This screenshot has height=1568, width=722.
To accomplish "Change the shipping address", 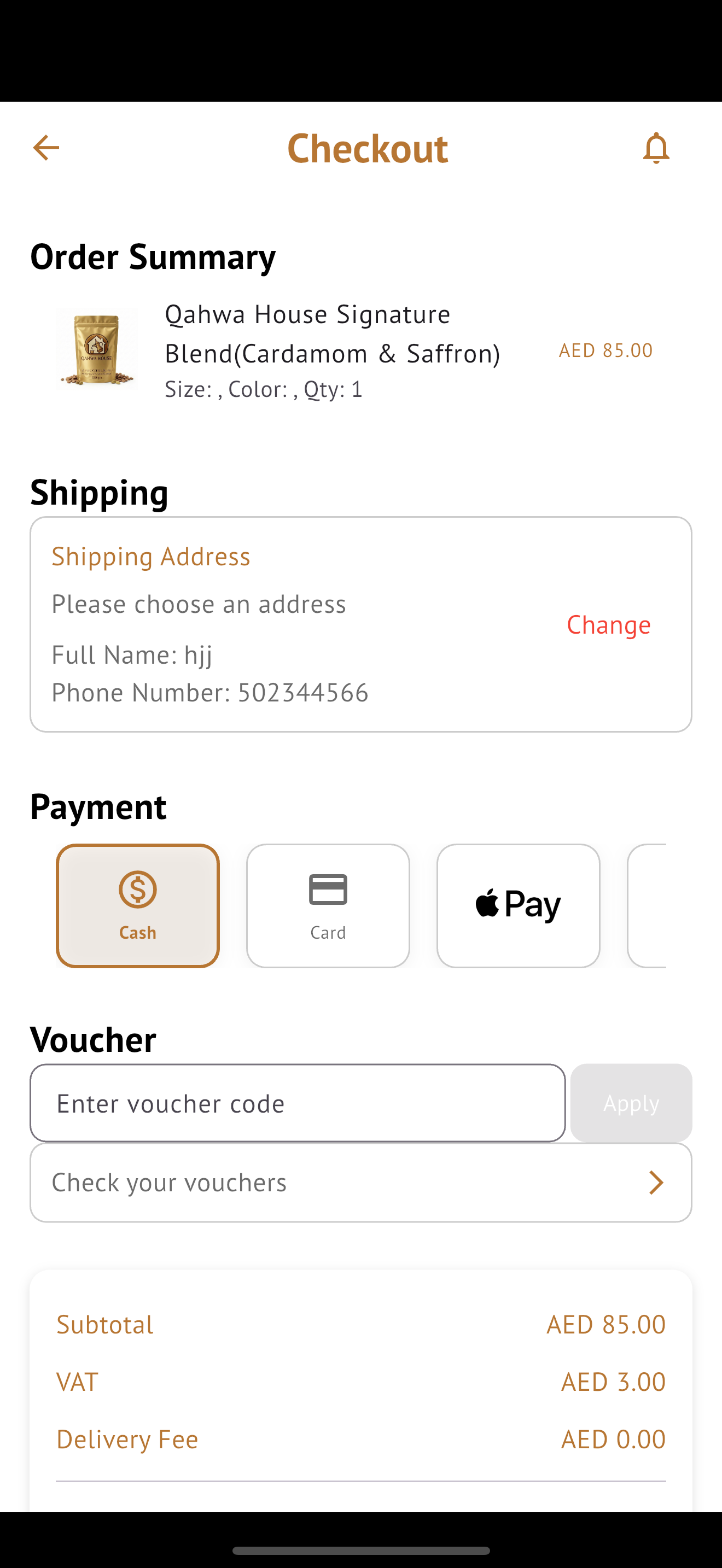I will pos(608,624).
